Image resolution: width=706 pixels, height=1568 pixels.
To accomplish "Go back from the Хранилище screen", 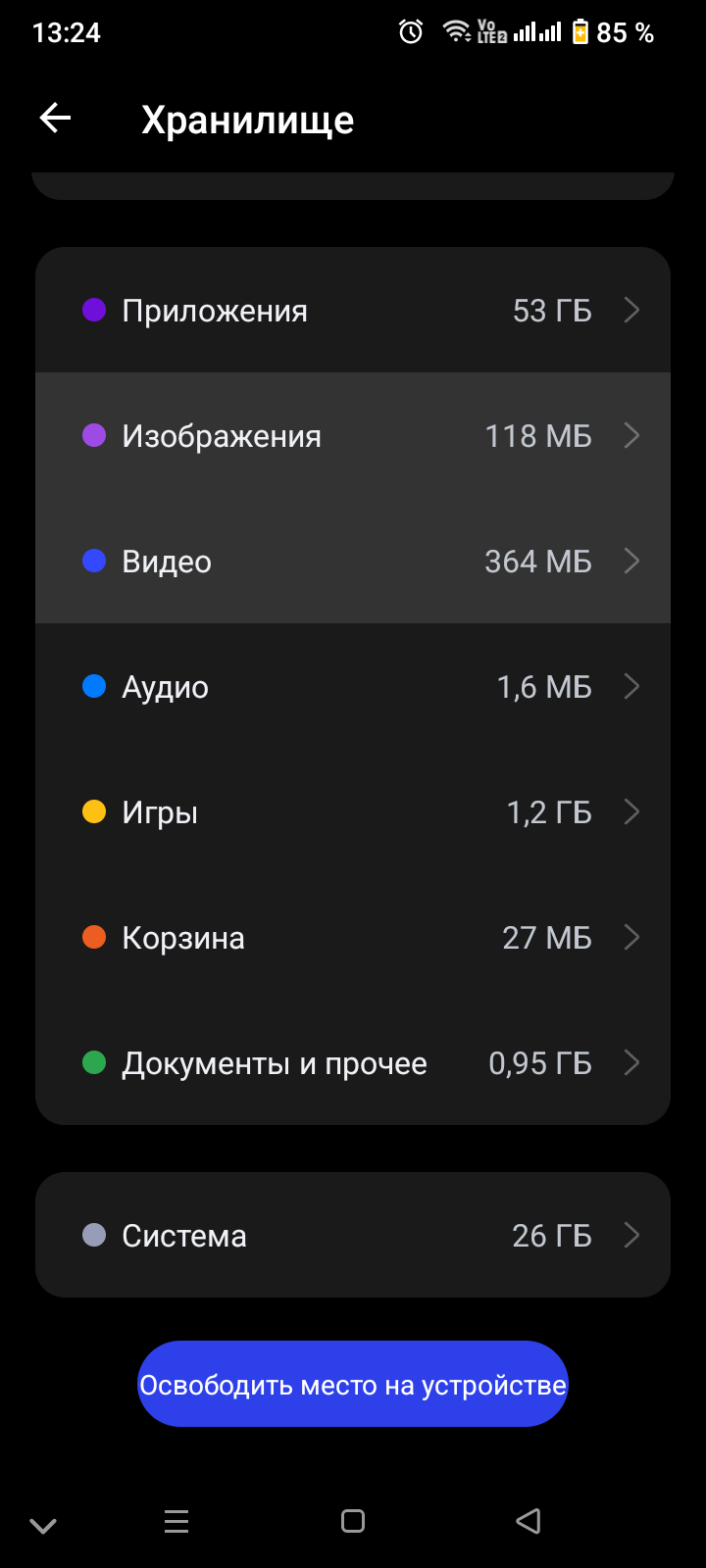I will click(x=56, y=120).
